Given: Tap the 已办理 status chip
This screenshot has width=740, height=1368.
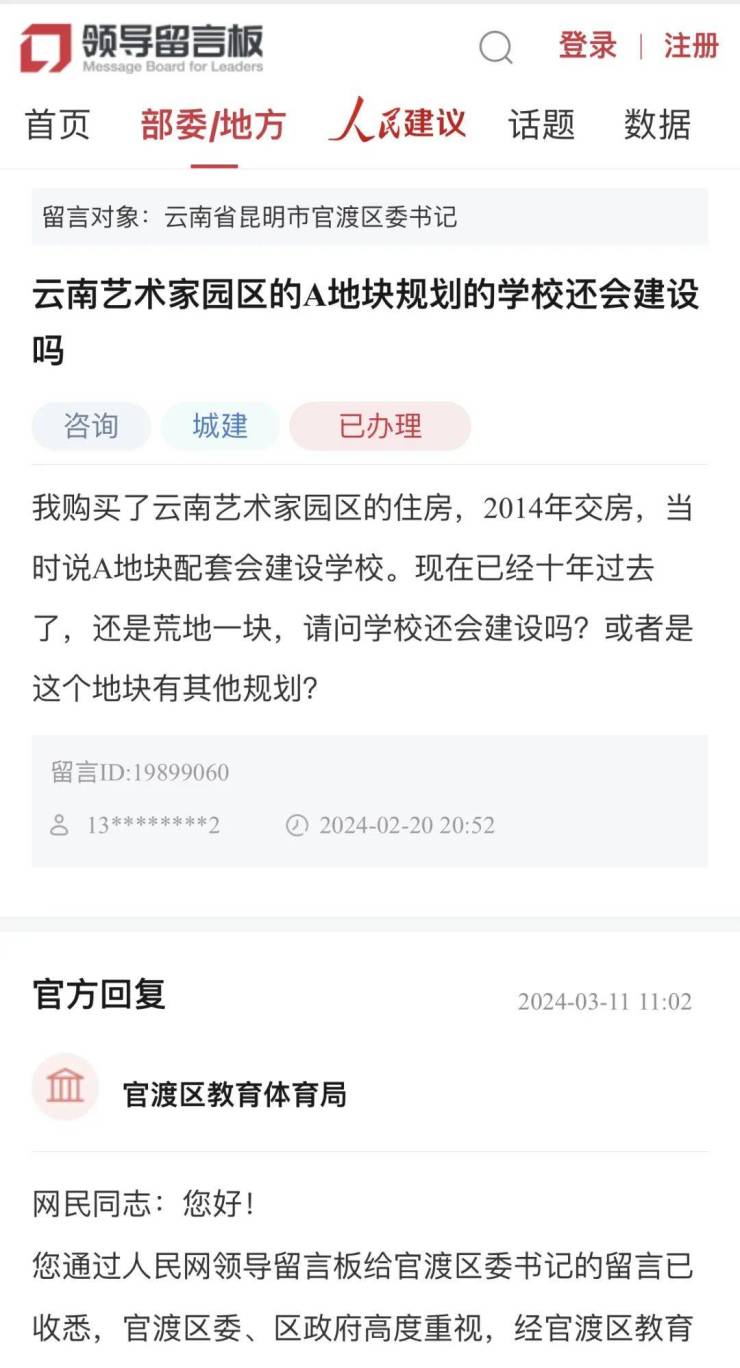Looking at the screenshot, I should [x=380, y=426].
